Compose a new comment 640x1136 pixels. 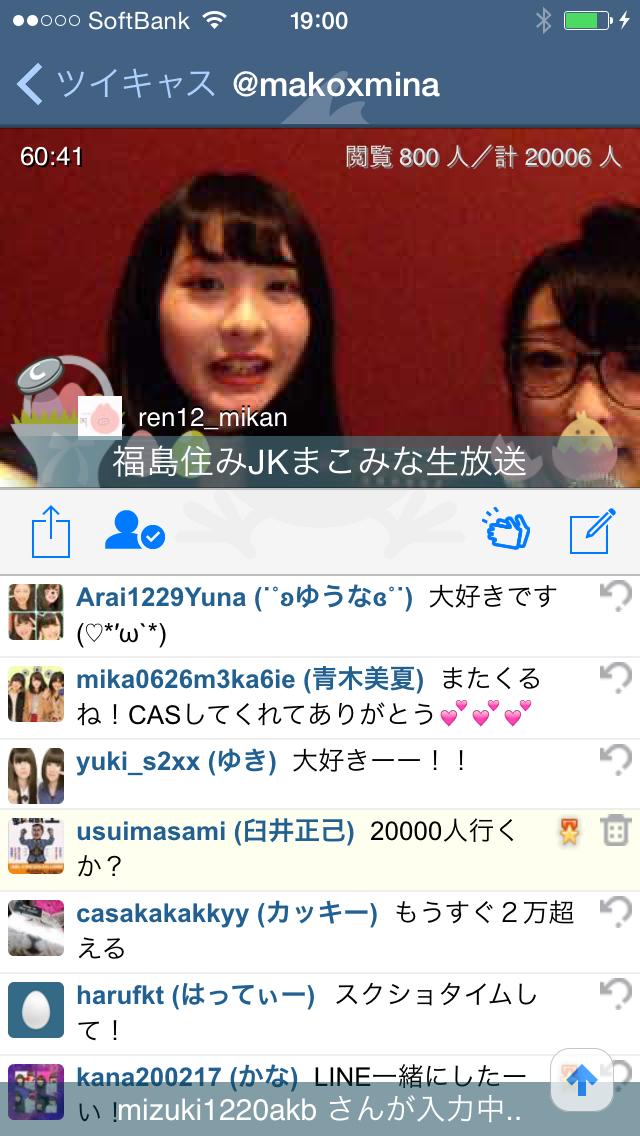[590, 530]
